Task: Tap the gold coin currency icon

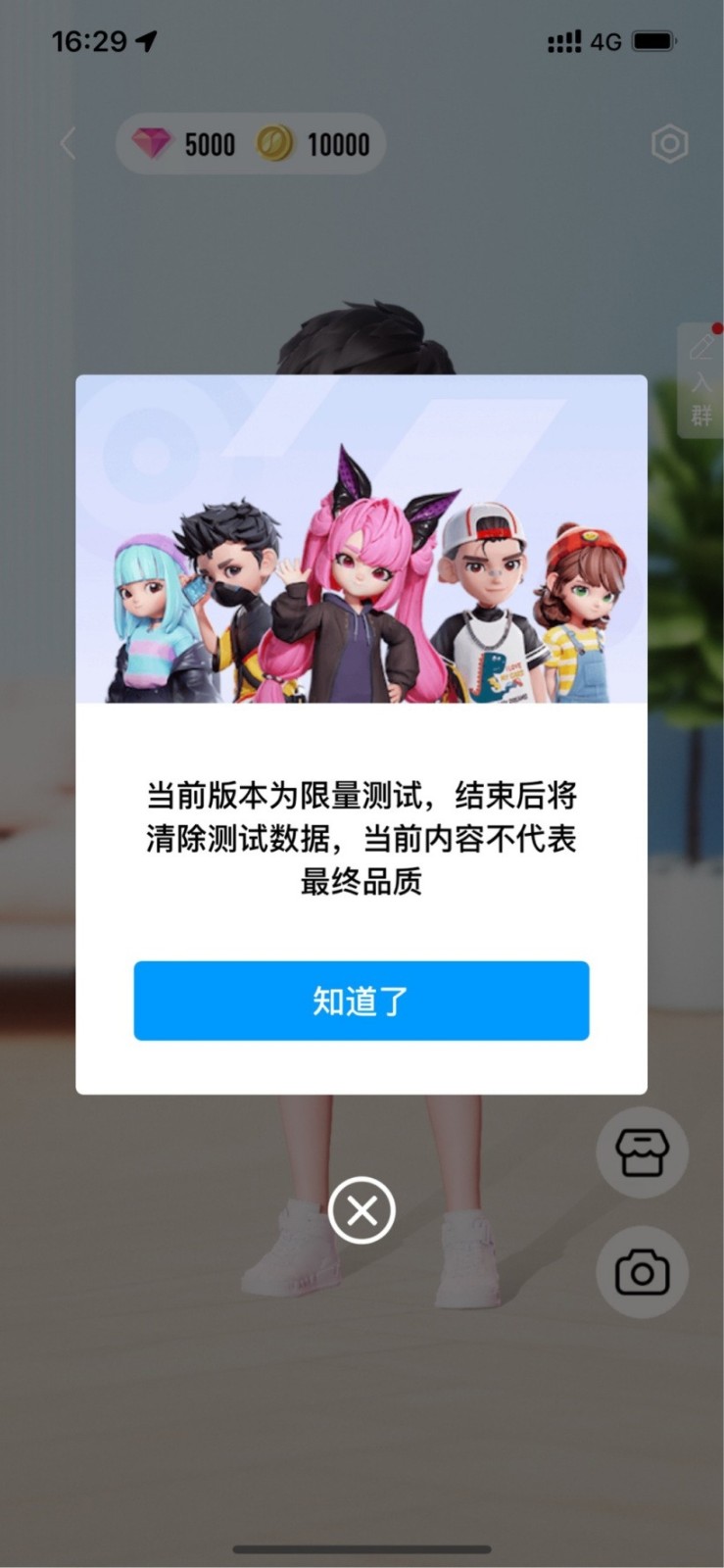Action: [x=273, y=143]
